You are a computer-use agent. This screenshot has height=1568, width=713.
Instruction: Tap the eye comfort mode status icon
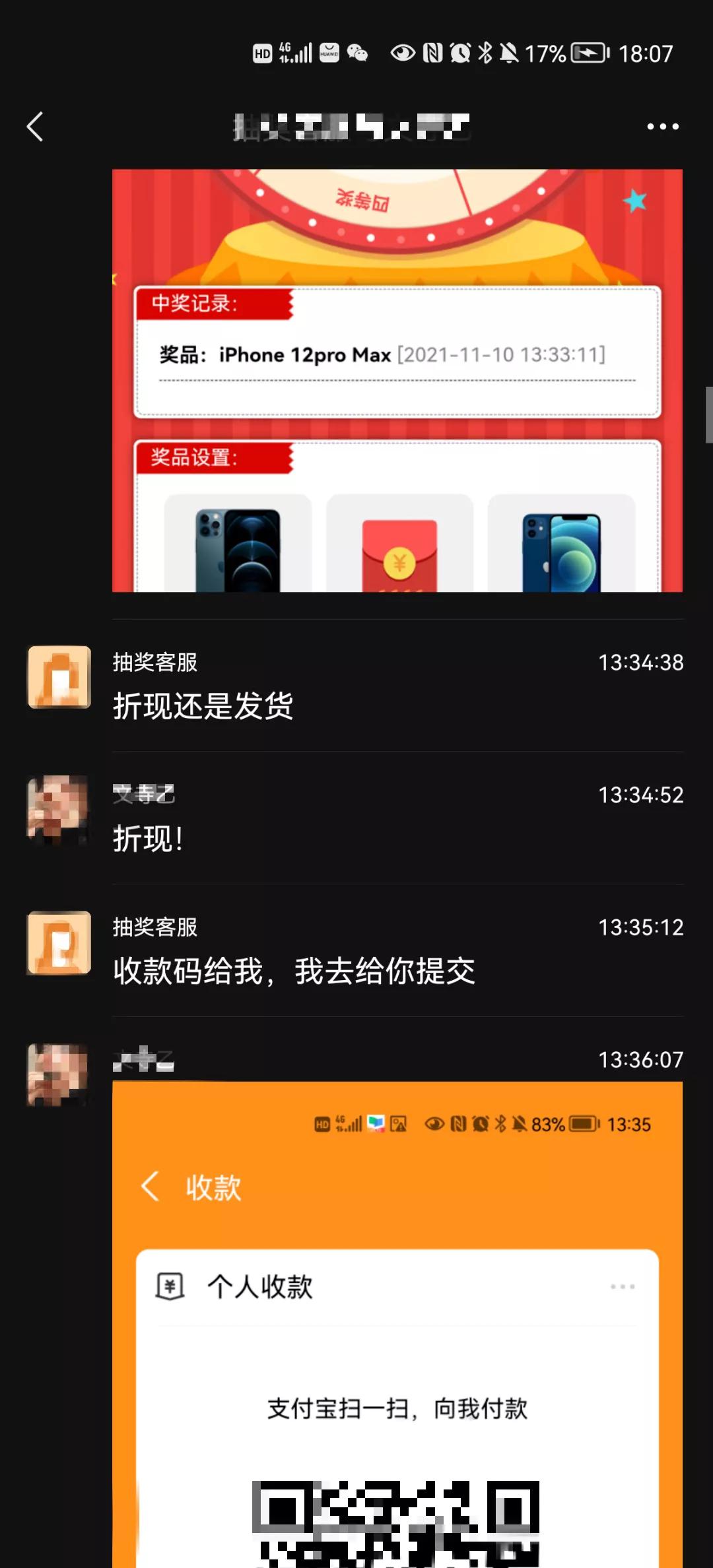(403, 52)
